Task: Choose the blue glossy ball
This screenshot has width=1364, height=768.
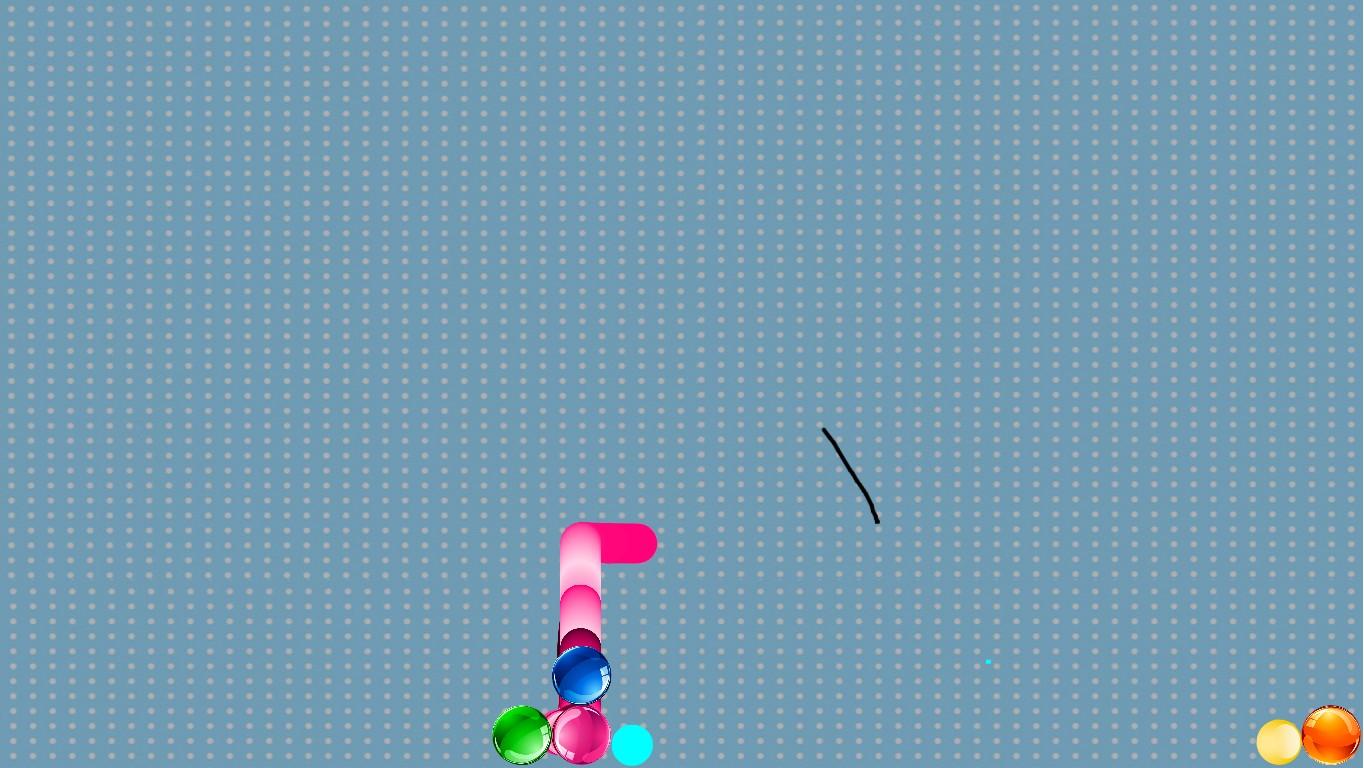Action: tap(581, 675)
